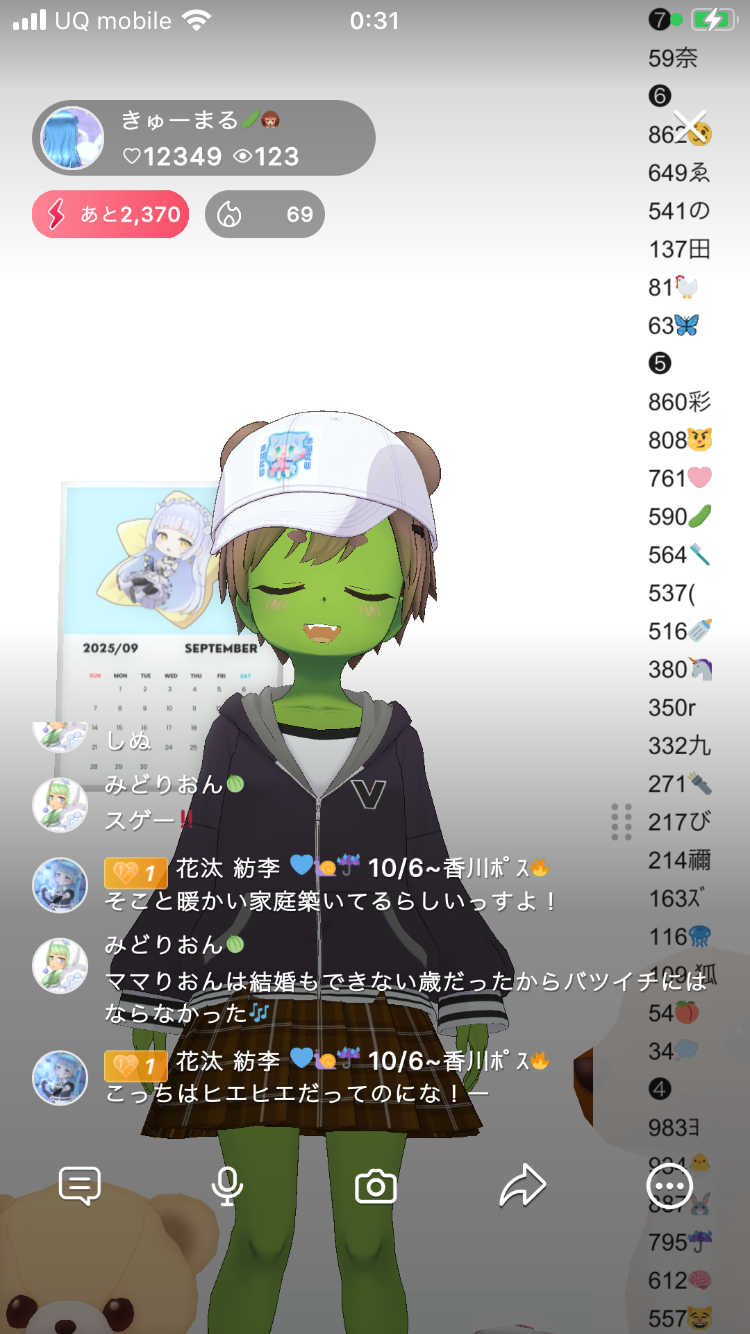
Task: Tap the あと2,370 points badge
Action: 111,214
